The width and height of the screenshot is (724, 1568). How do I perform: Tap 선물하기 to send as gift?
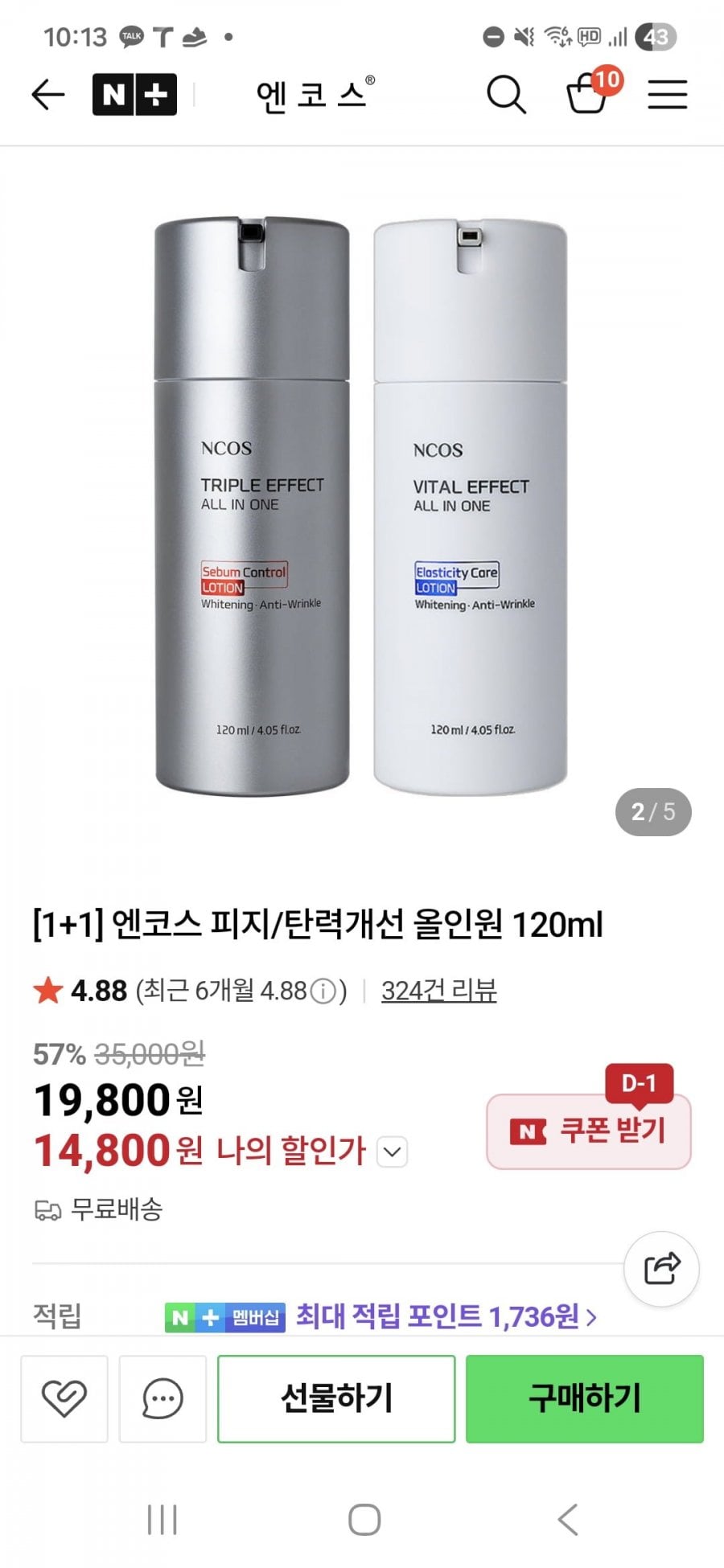coord(336,1398)
